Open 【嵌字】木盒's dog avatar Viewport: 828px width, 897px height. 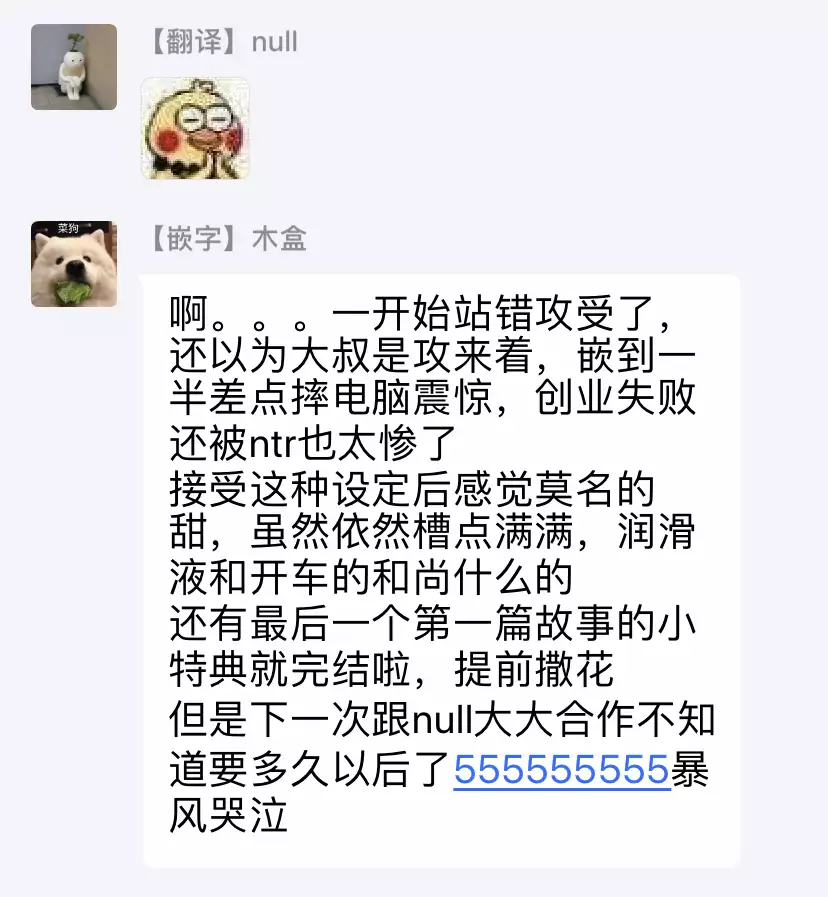point(74,264)
